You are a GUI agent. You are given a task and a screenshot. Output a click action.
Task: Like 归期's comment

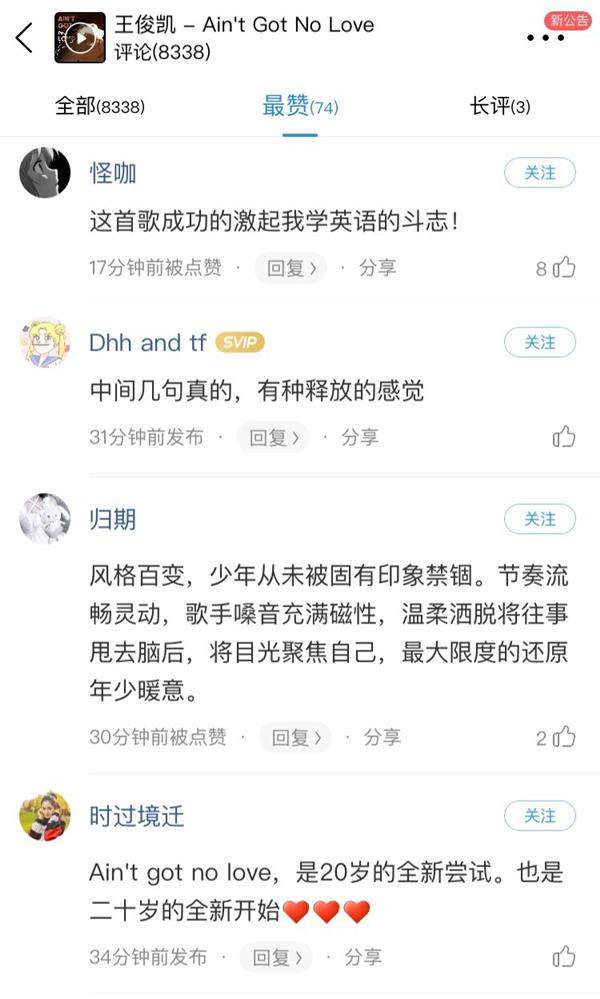click(564, 738)
